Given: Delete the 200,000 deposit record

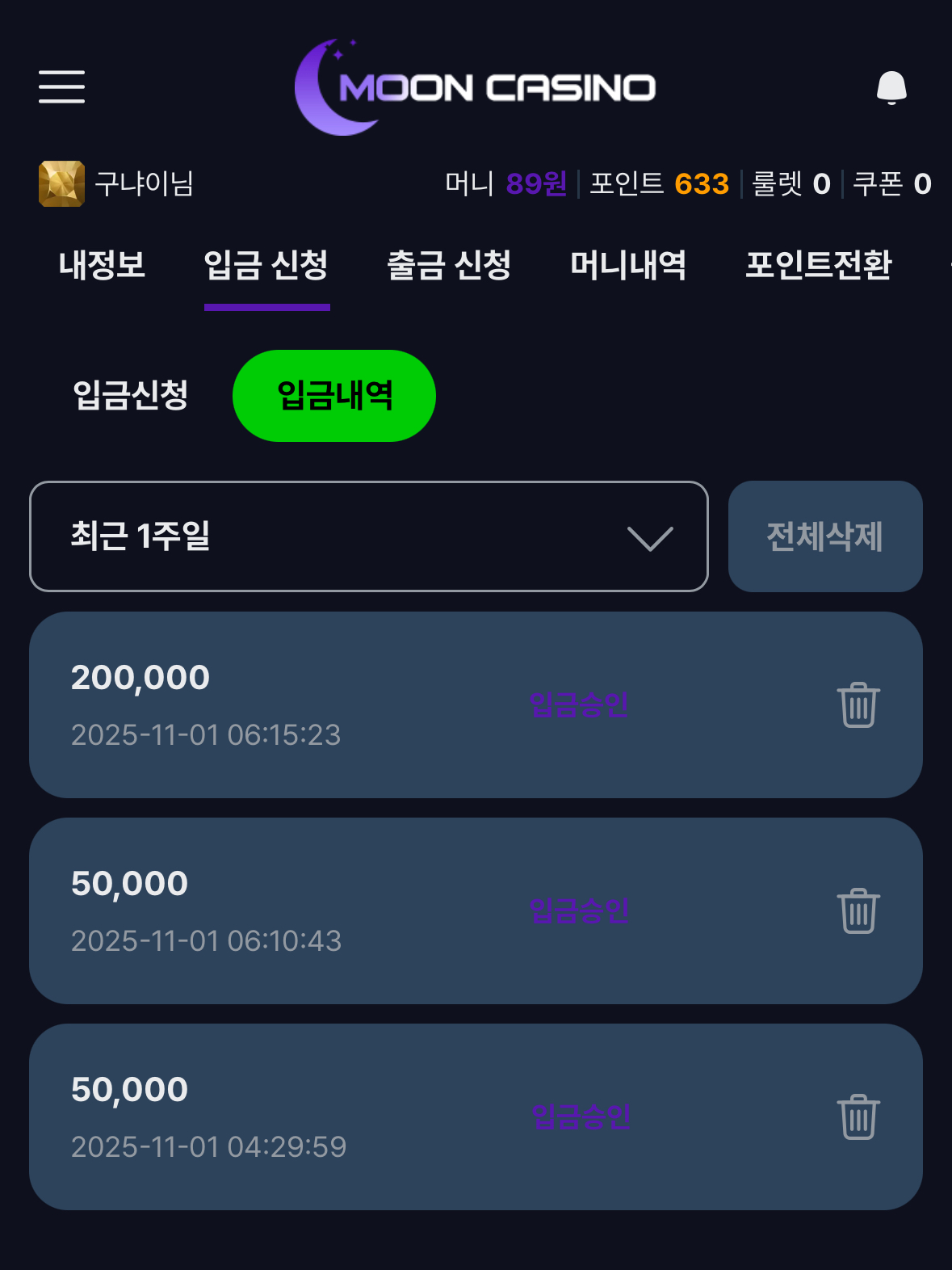Looking at the screenshot, I should (858, 705).
